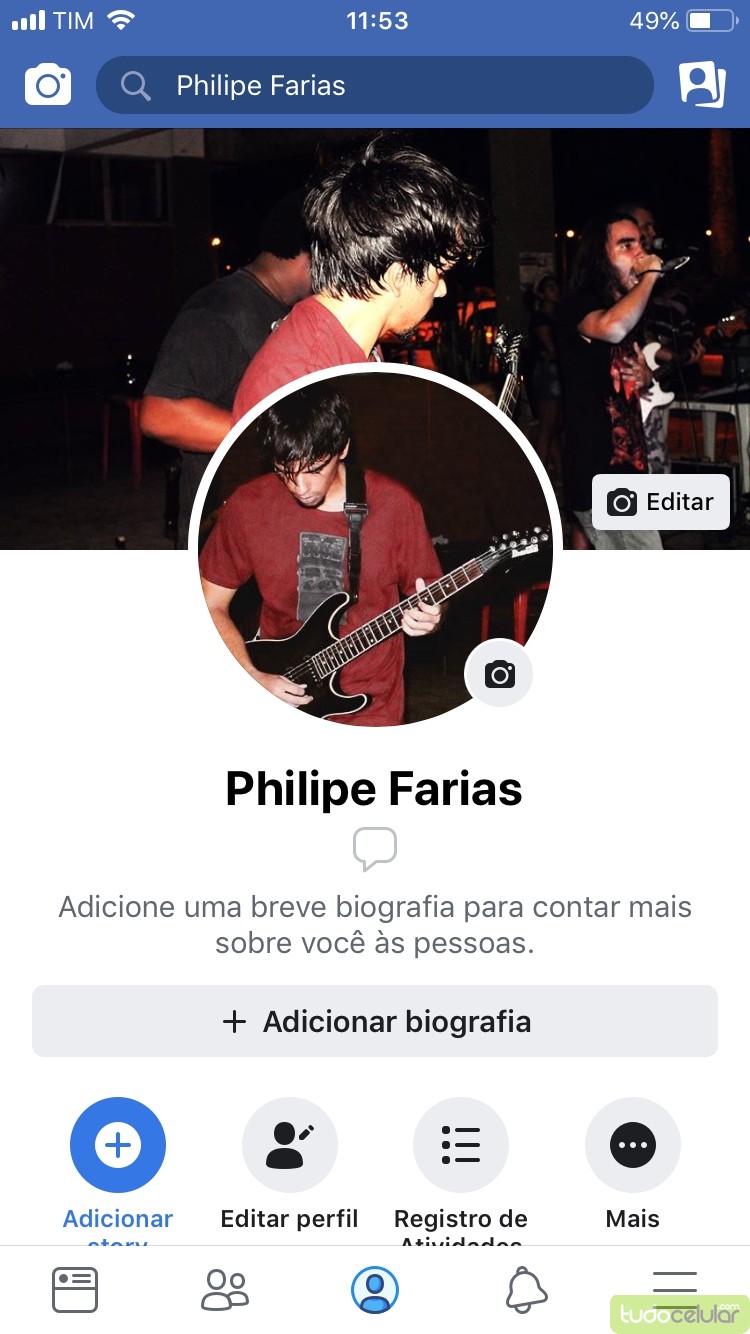Open Editar perfil
The width and height of the screenshot is (750, 1334).
[x=289, y=1146]
